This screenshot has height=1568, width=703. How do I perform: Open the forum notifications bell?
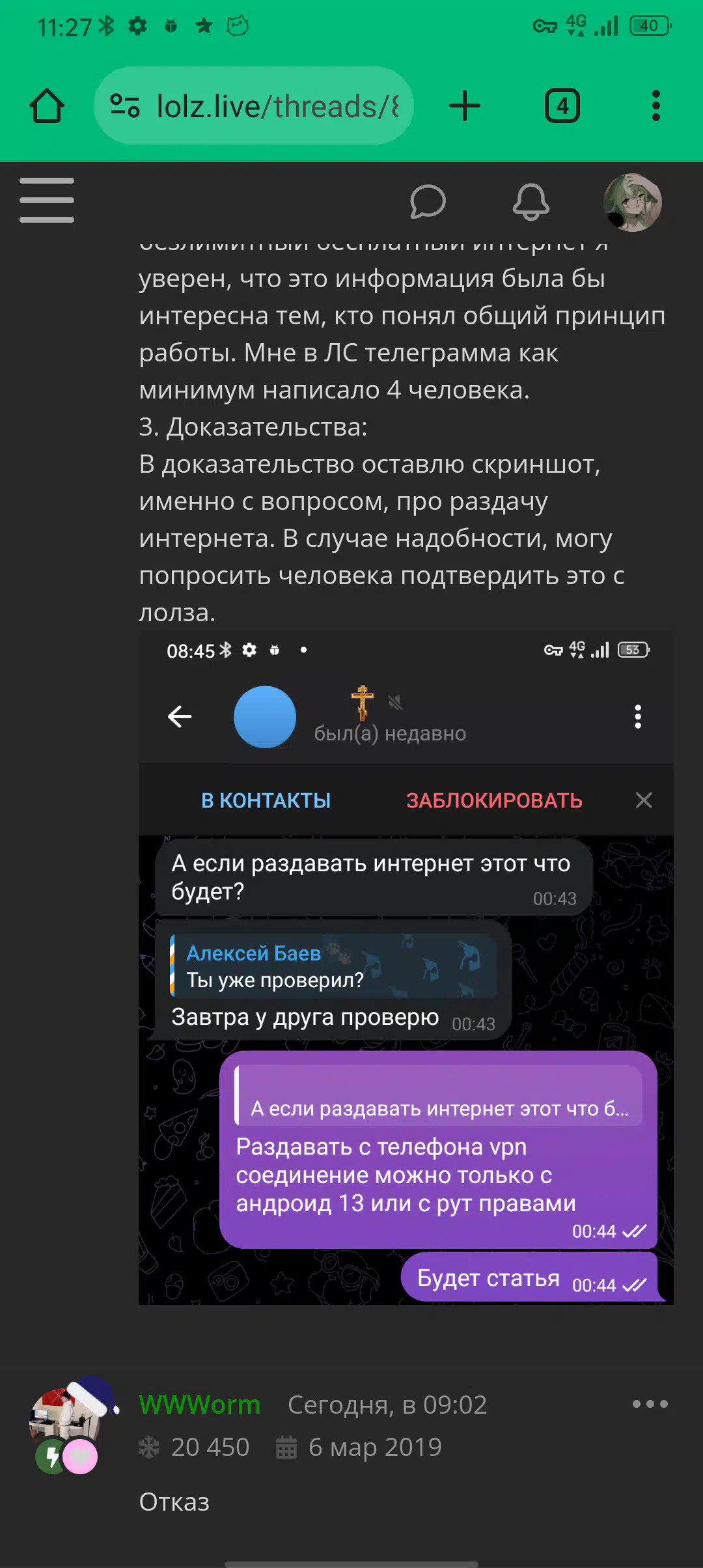point(531,202)
